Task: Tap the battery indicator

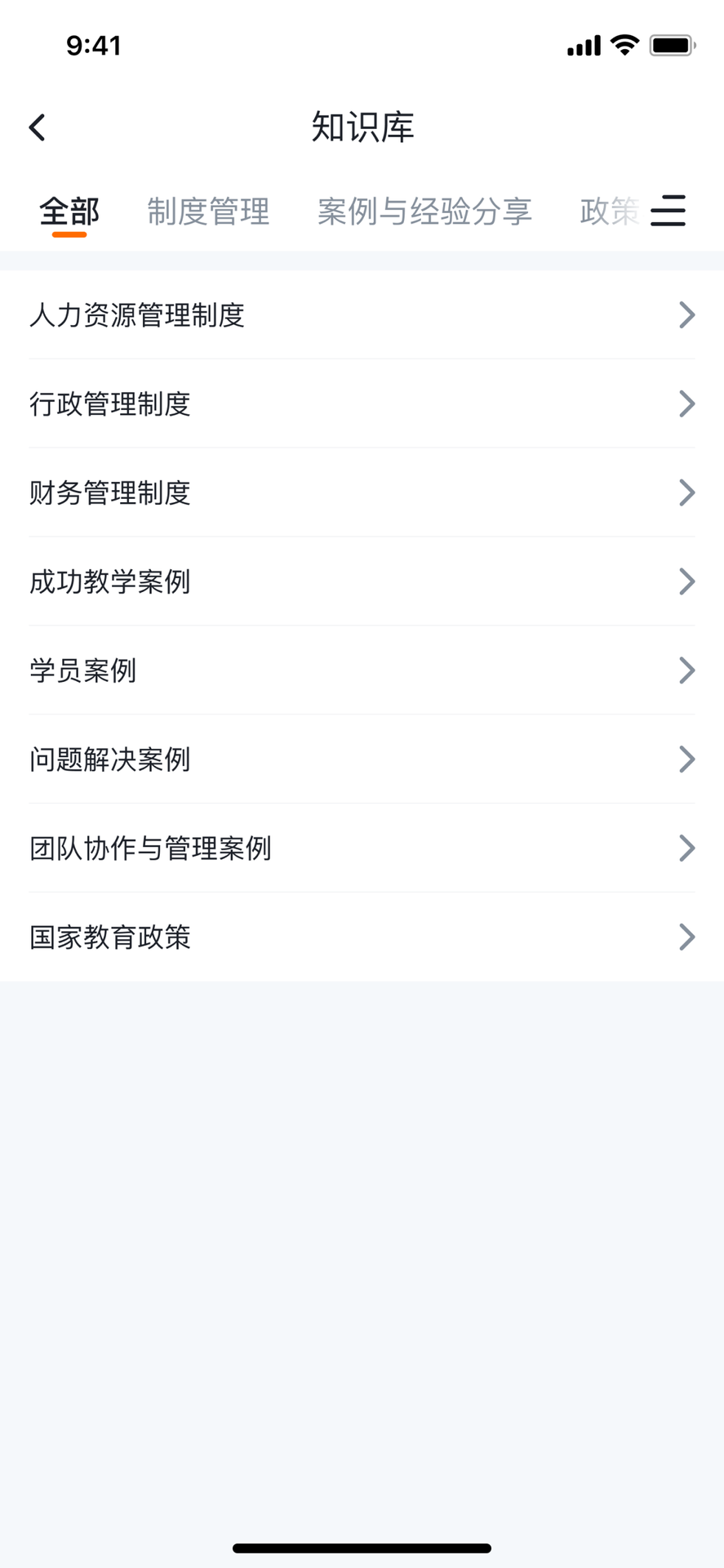Action: coord(669,45)
